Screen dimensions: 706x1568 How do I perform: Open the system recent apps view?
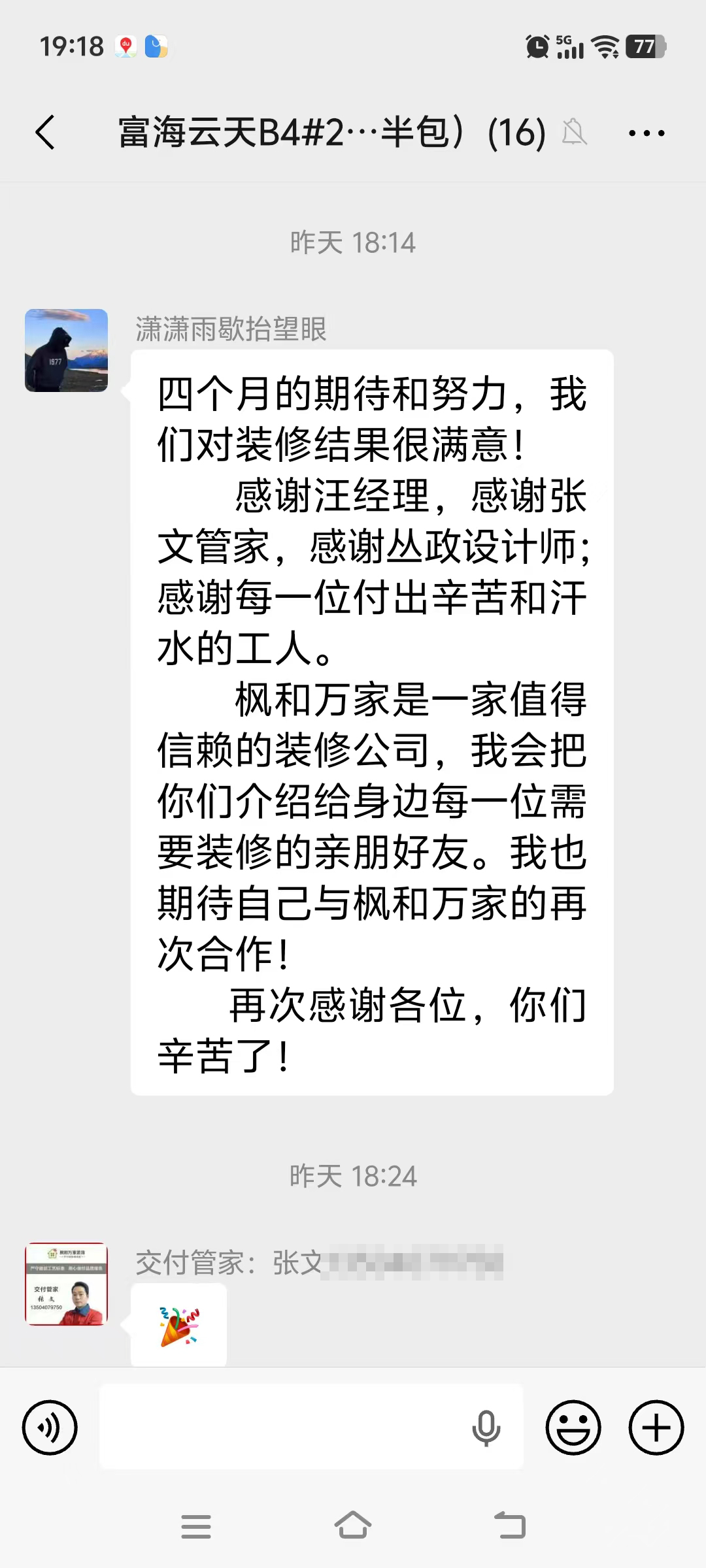(195, 1527)
